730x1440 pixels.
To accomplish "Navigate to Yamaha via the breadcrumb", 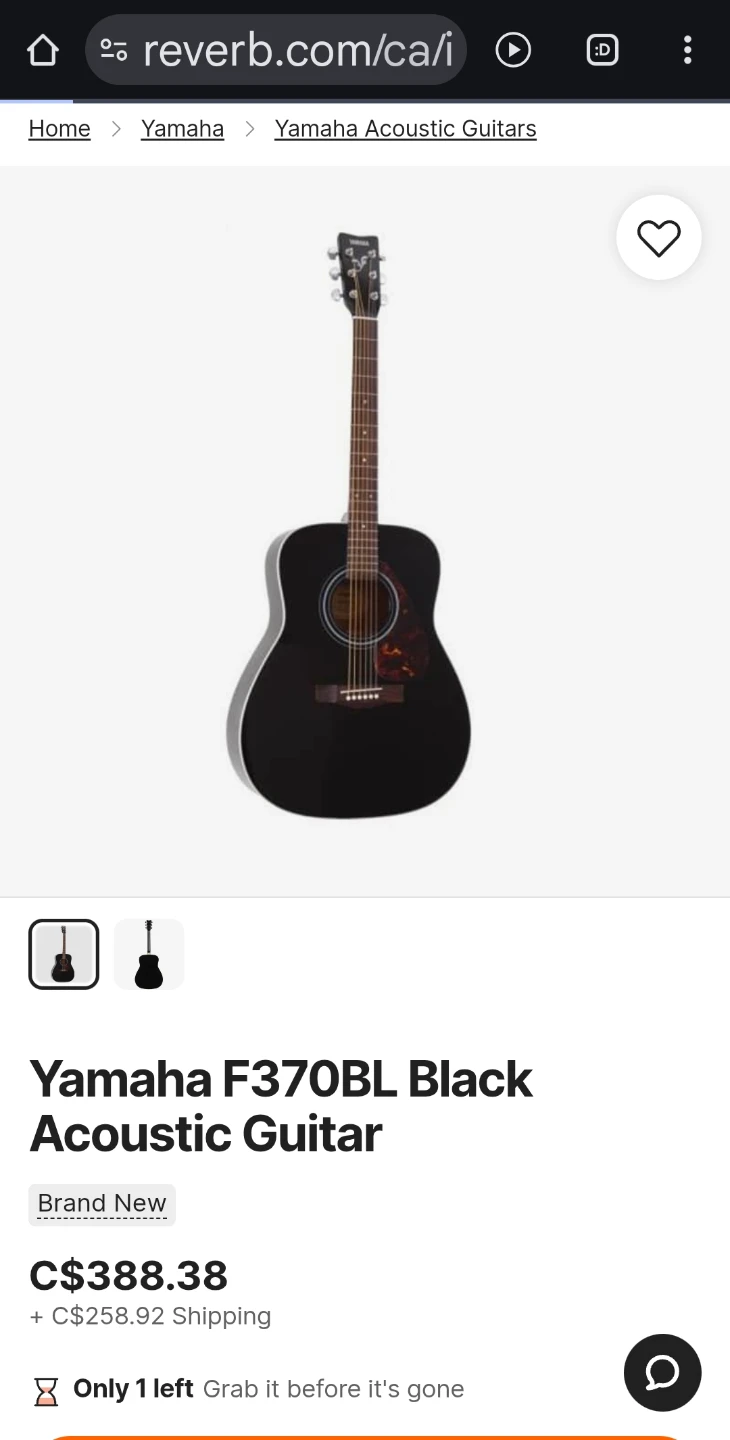I will coord(182,128).
